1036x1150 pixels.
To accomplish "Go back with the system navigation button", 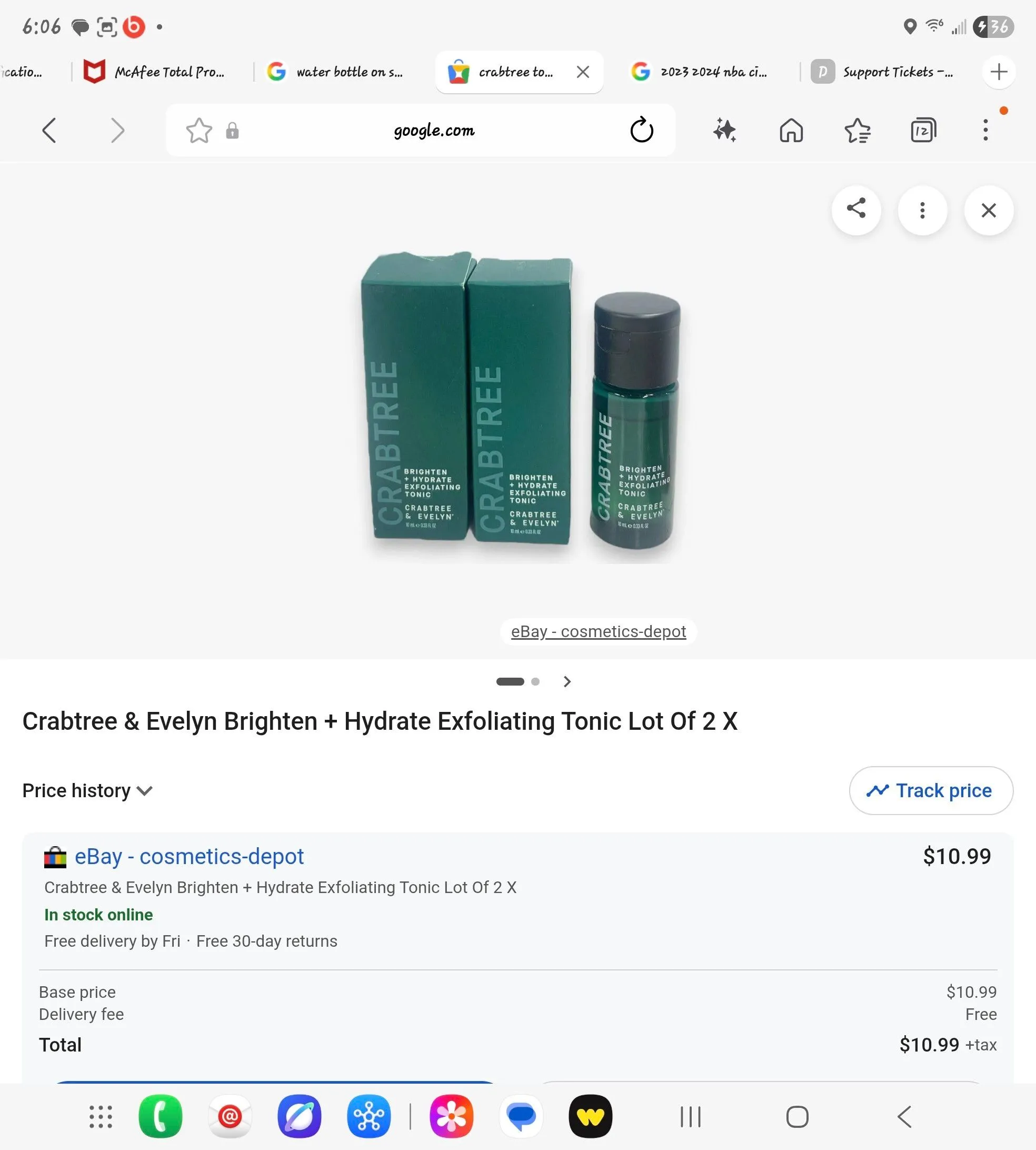I will coord(904,1116).
